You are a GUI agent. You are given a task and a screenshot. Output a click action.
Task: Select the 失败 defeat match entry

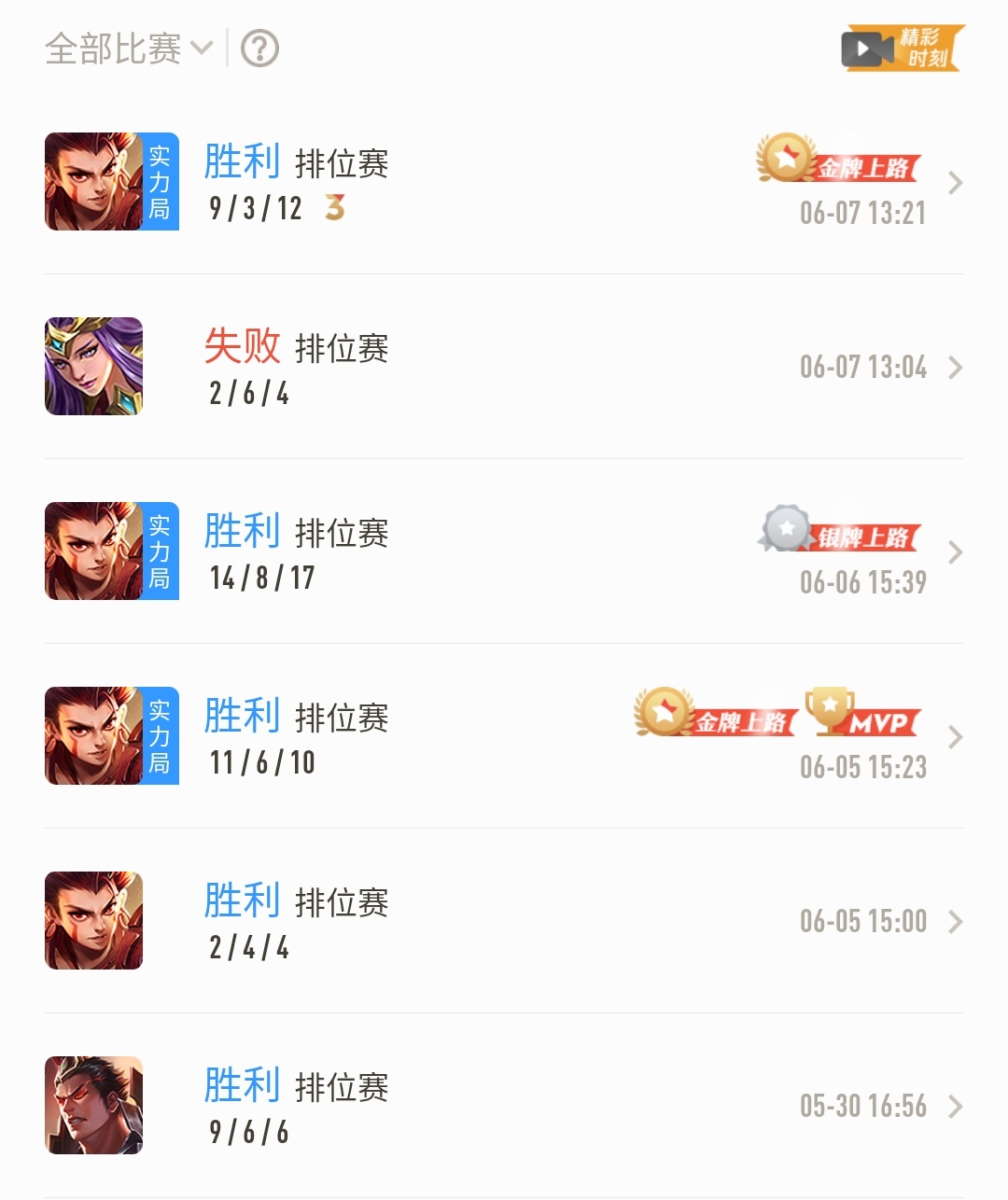point(243,345)
